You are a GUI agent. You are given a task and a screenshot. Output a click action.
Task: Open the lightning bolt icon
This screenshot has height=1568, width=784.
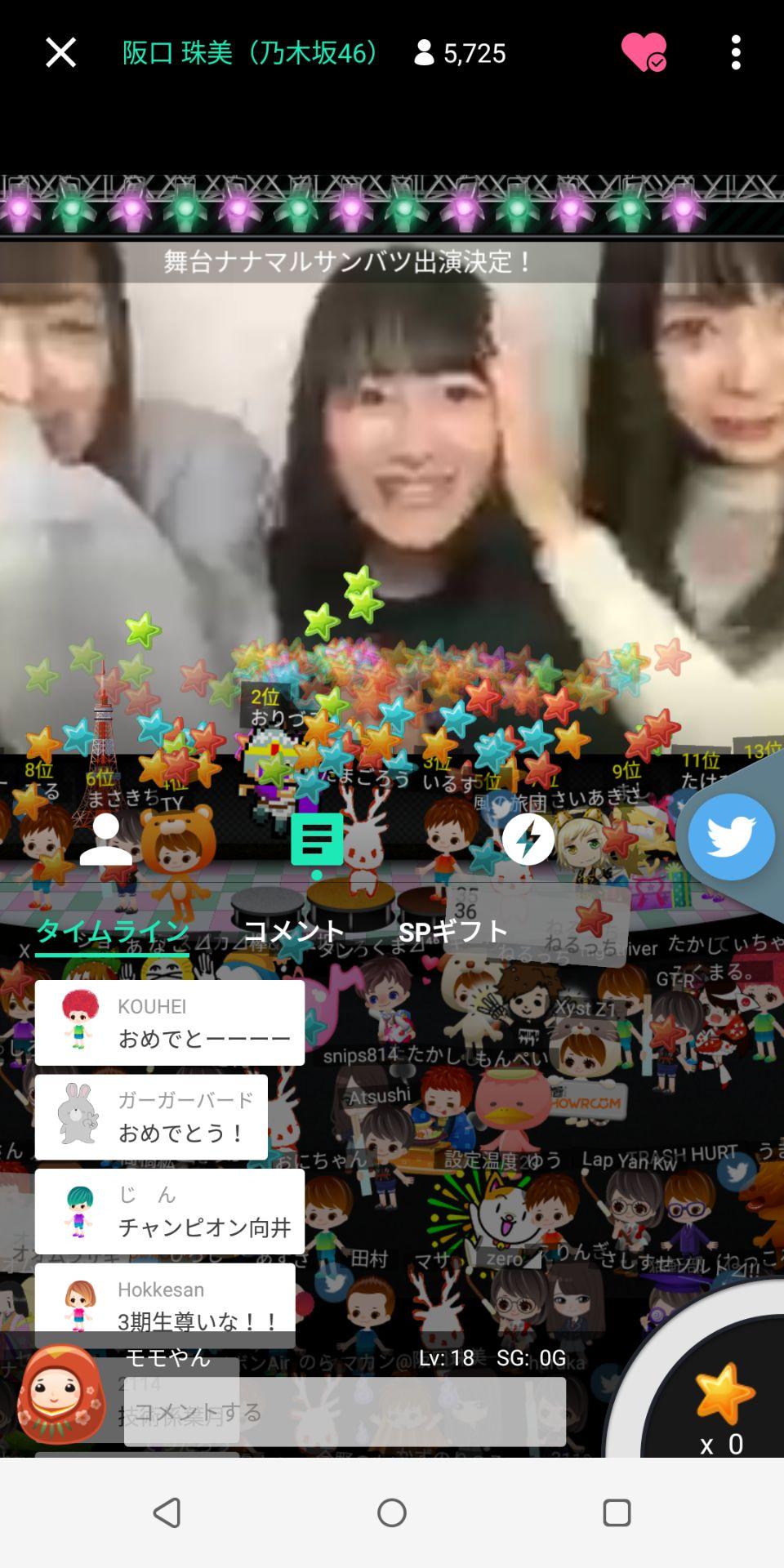click(x=528, y=840)
